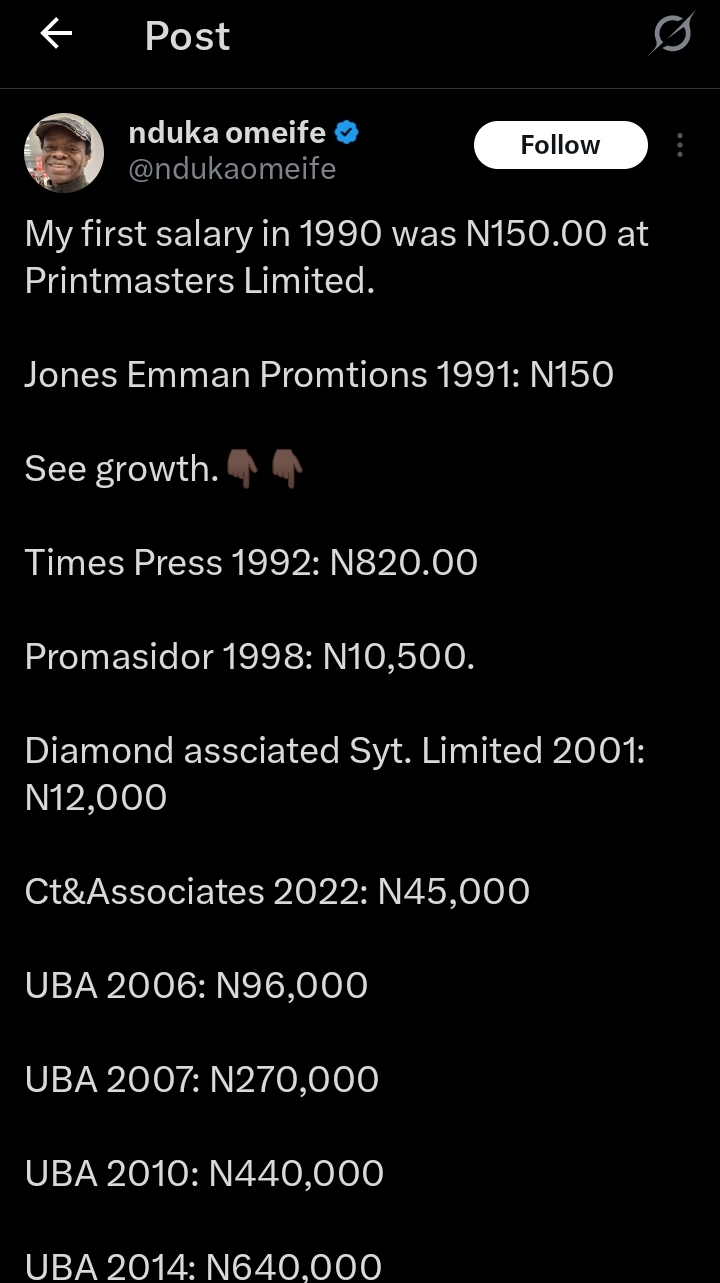Open the @ndukaomeife profile handle
This screenshot has width=720, height=1283.
[x=232, y=169]
